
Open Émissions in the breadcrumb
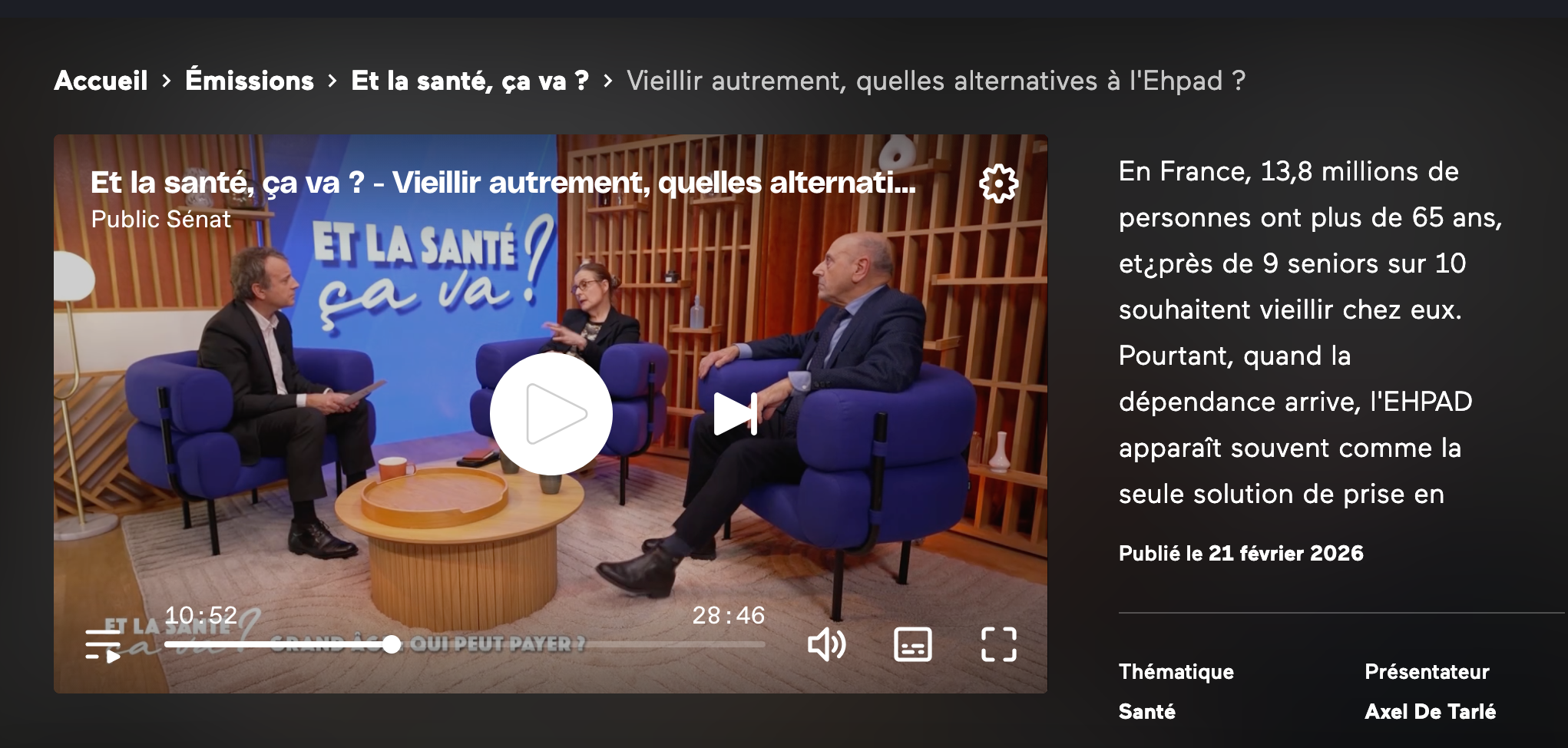coord(250,81)
